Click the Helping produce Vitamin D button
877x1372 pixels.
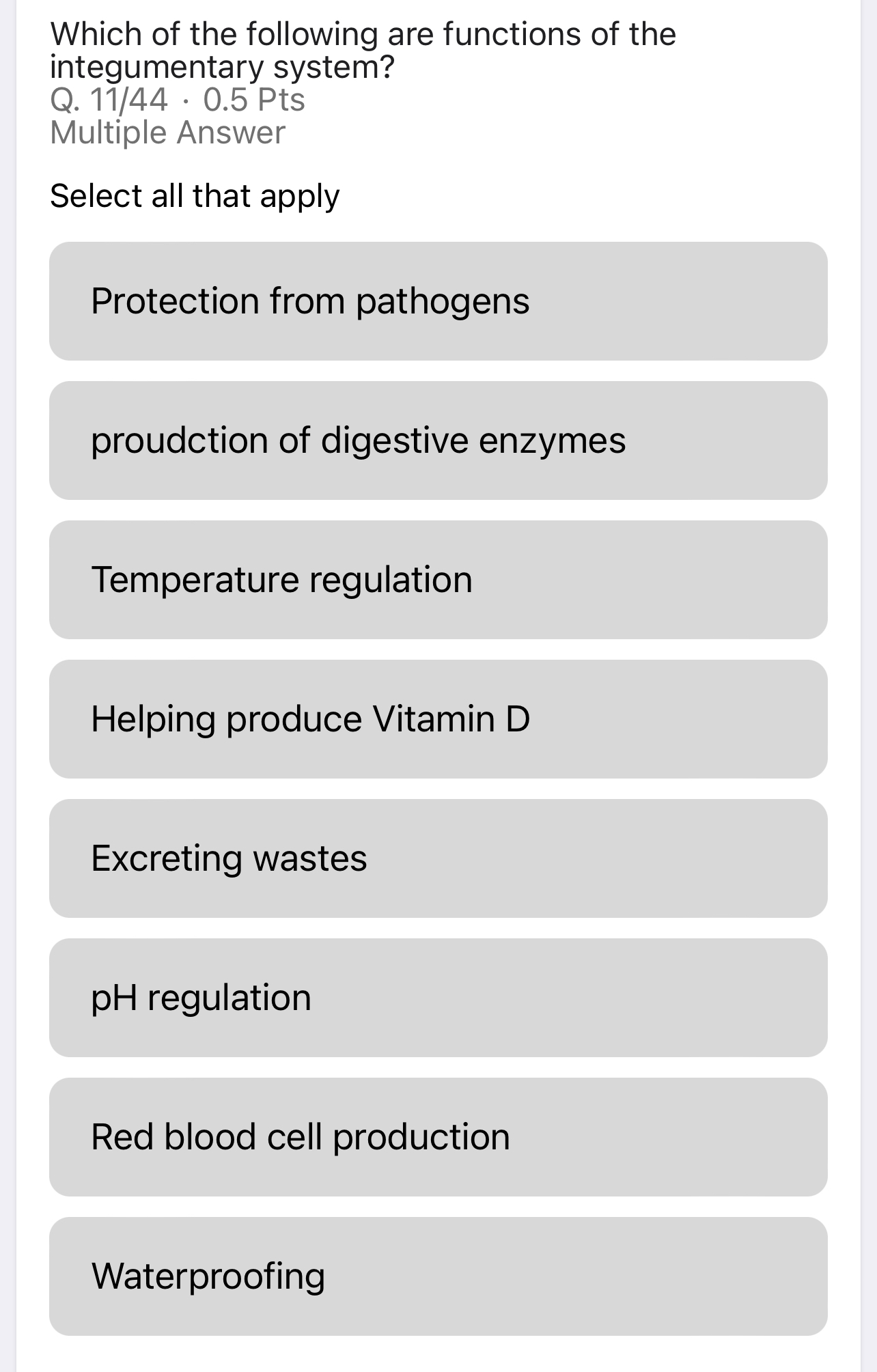[437, 718]
